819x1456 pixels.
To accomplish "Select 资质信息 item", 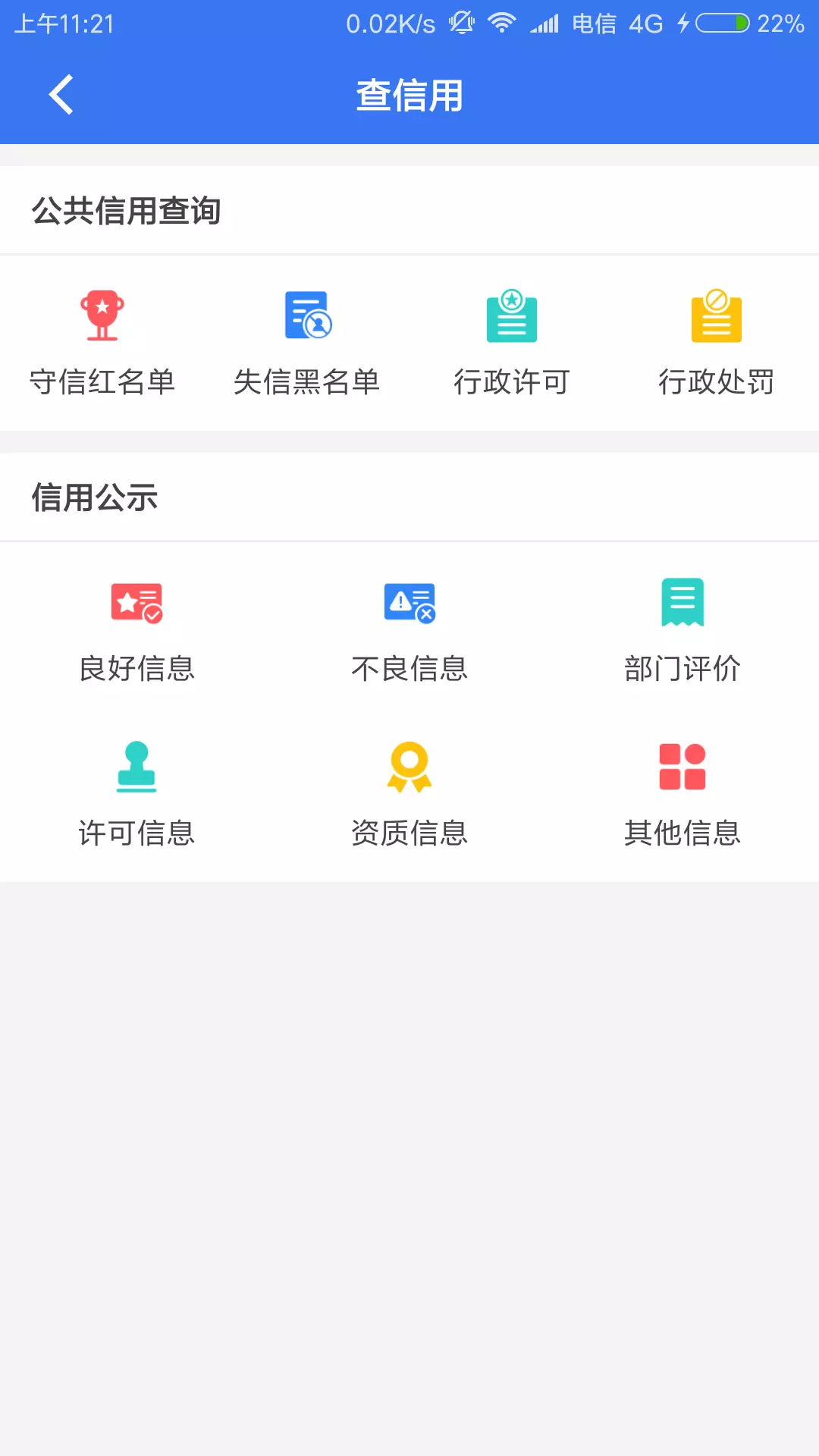I will 409,792.
